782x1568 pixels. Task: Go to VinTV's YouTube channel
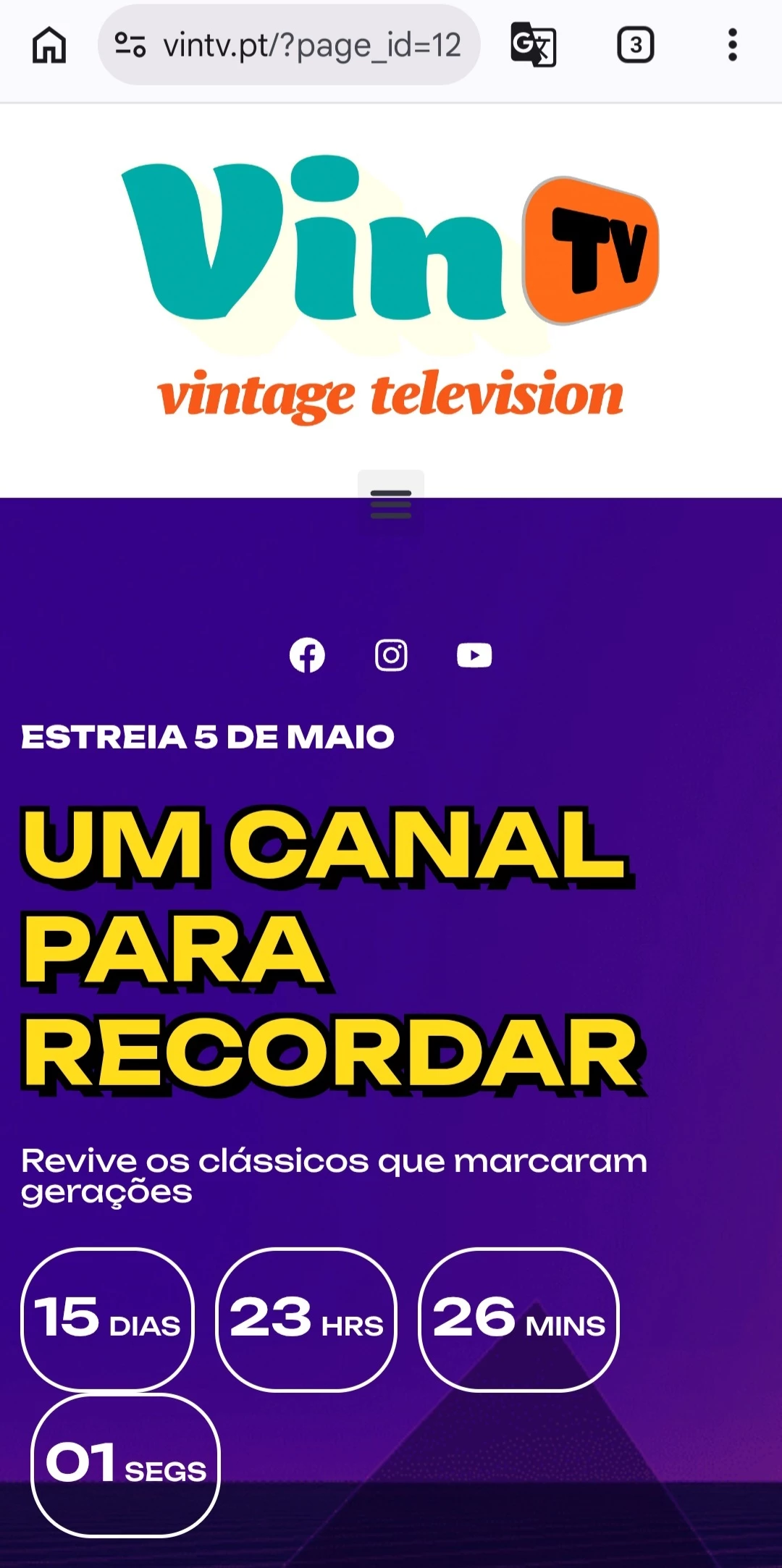474,655
